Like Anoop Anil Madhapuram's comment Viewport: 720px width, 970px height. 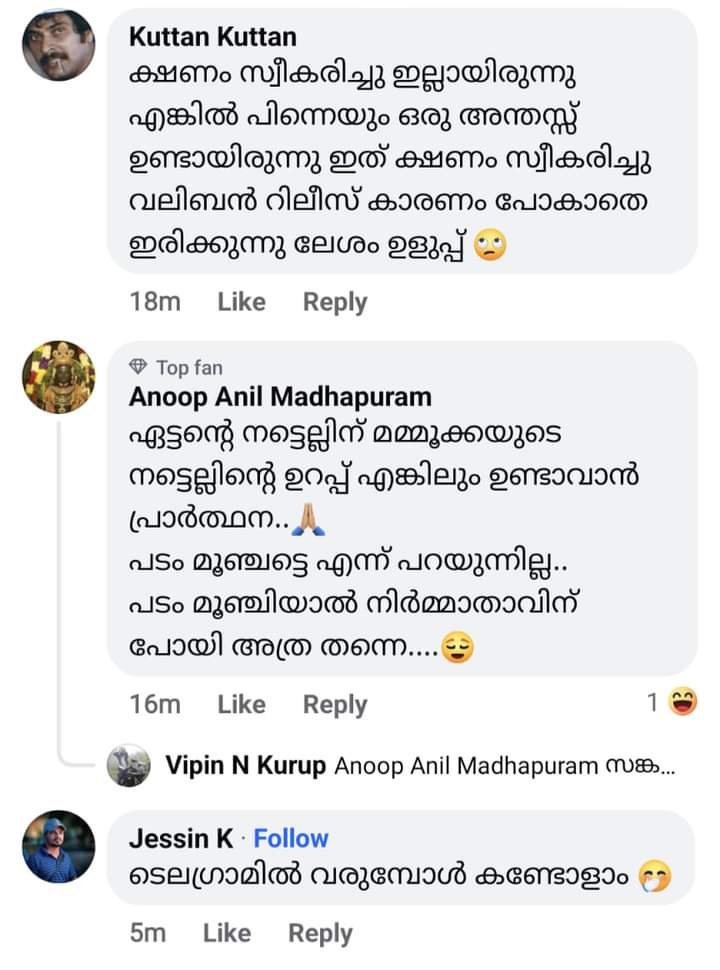click(241, 704)
